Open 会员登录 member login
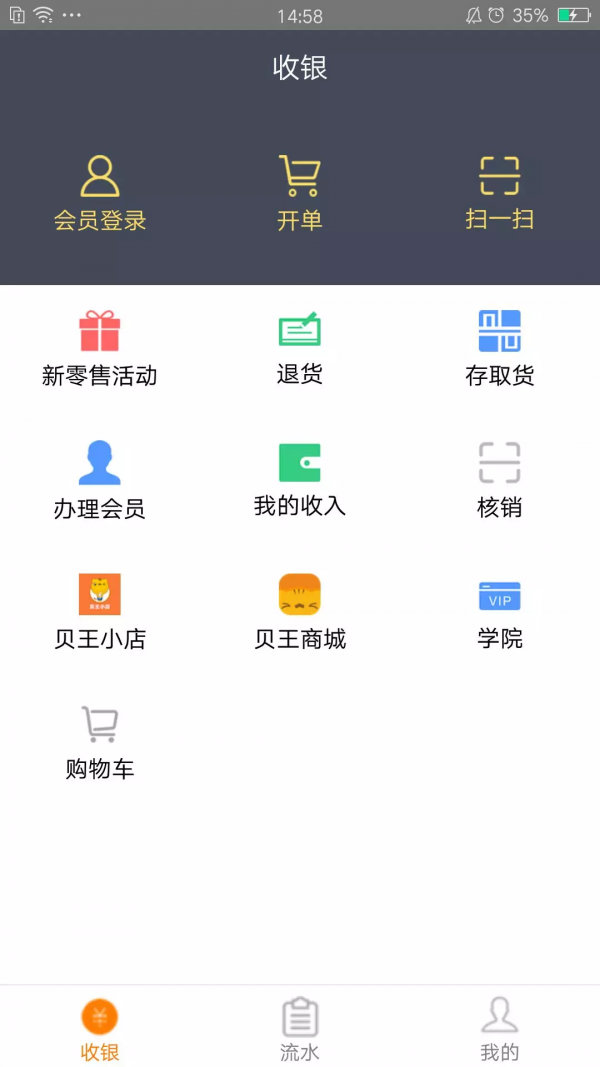 click(100, 193)
